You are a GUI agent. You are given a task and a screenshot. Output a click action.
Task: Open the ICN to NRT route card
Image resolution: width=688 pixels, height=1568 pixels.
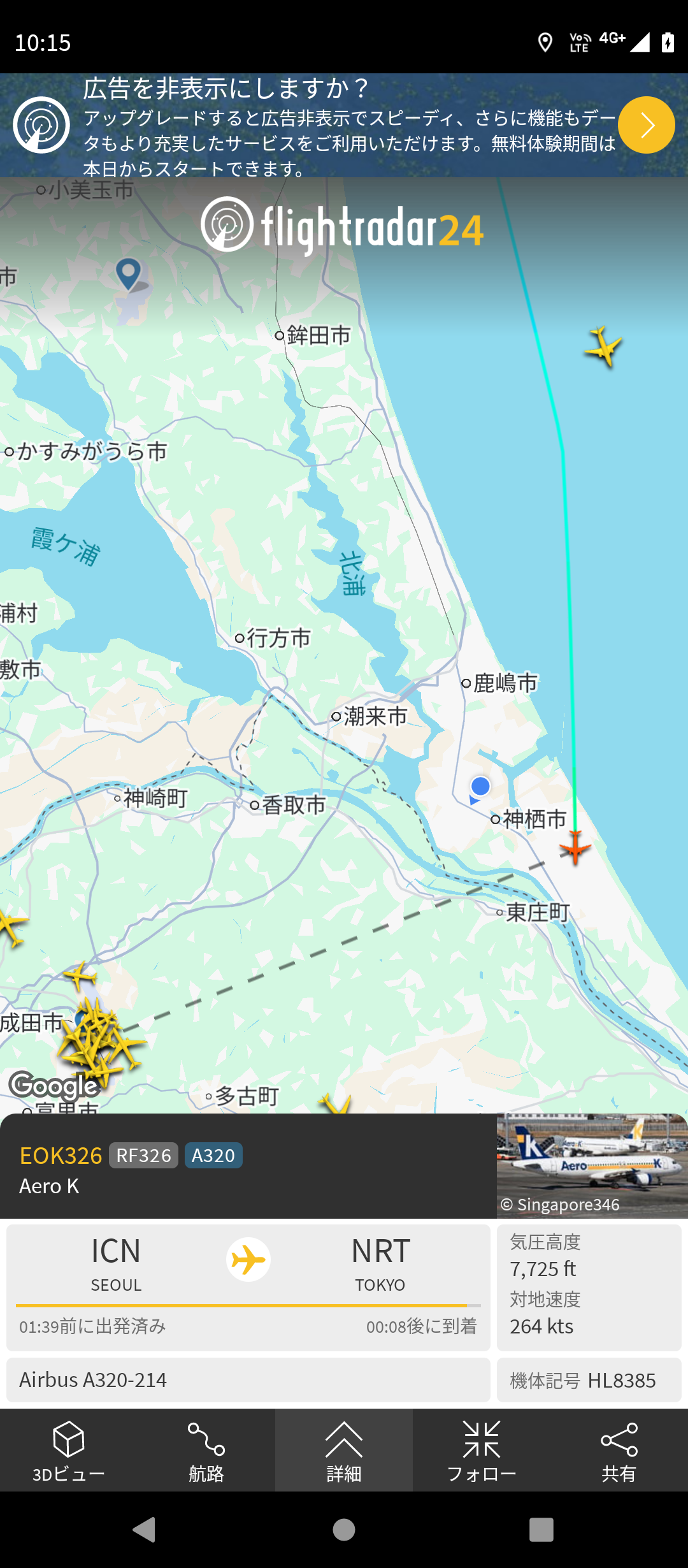pos(248,1286)
